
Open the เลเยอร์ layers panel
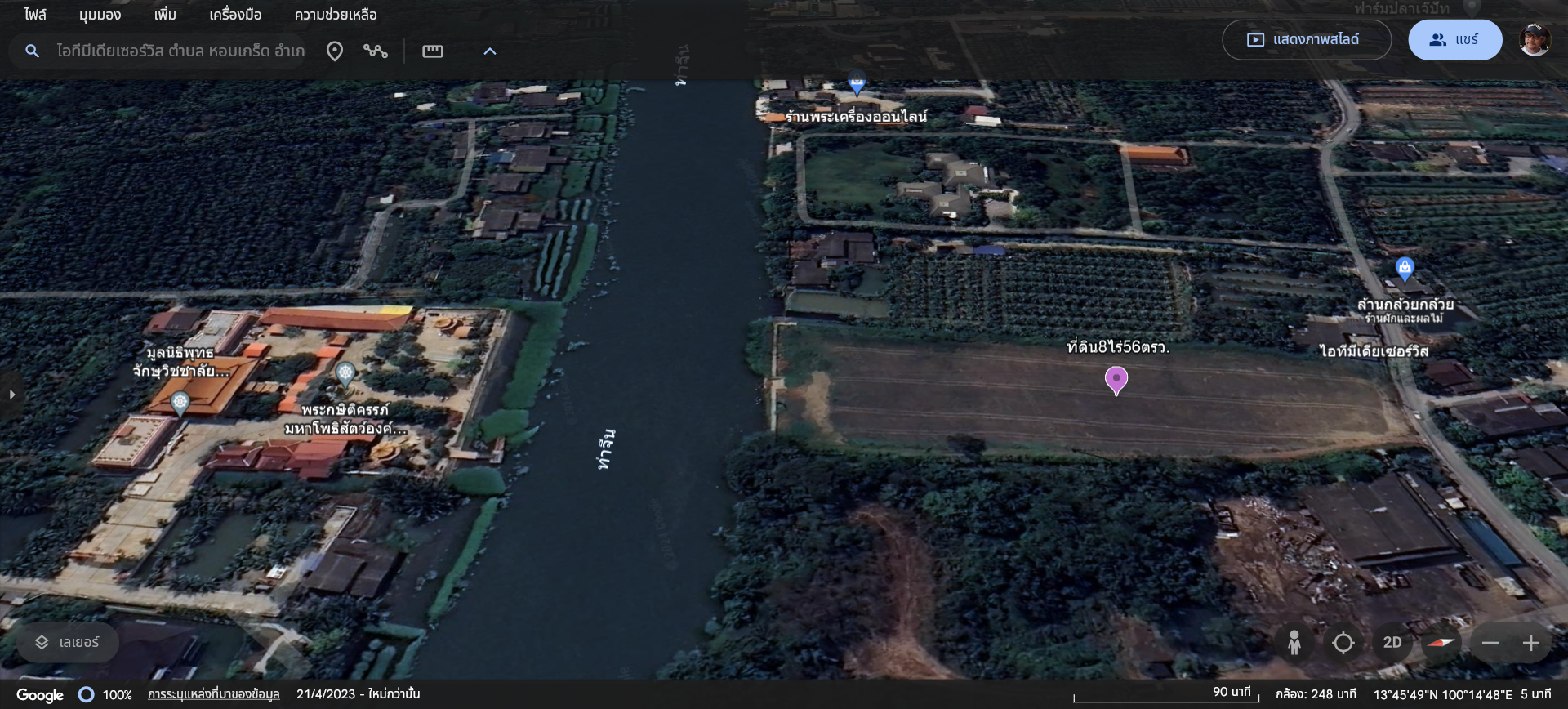[x=67, y=643]
